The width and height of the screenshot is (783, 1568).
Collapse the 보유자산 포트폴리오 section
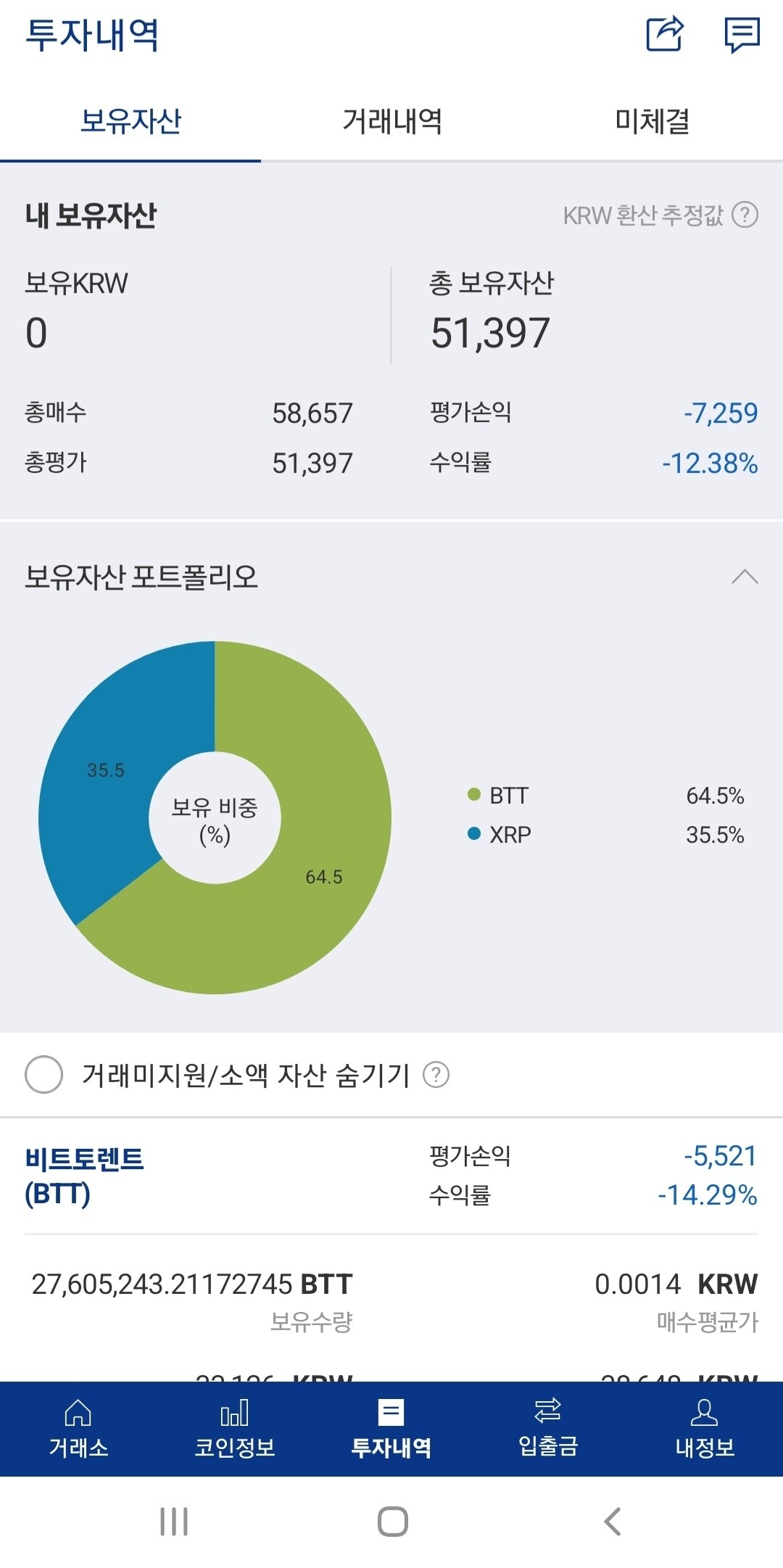click(x=745, y=577)
